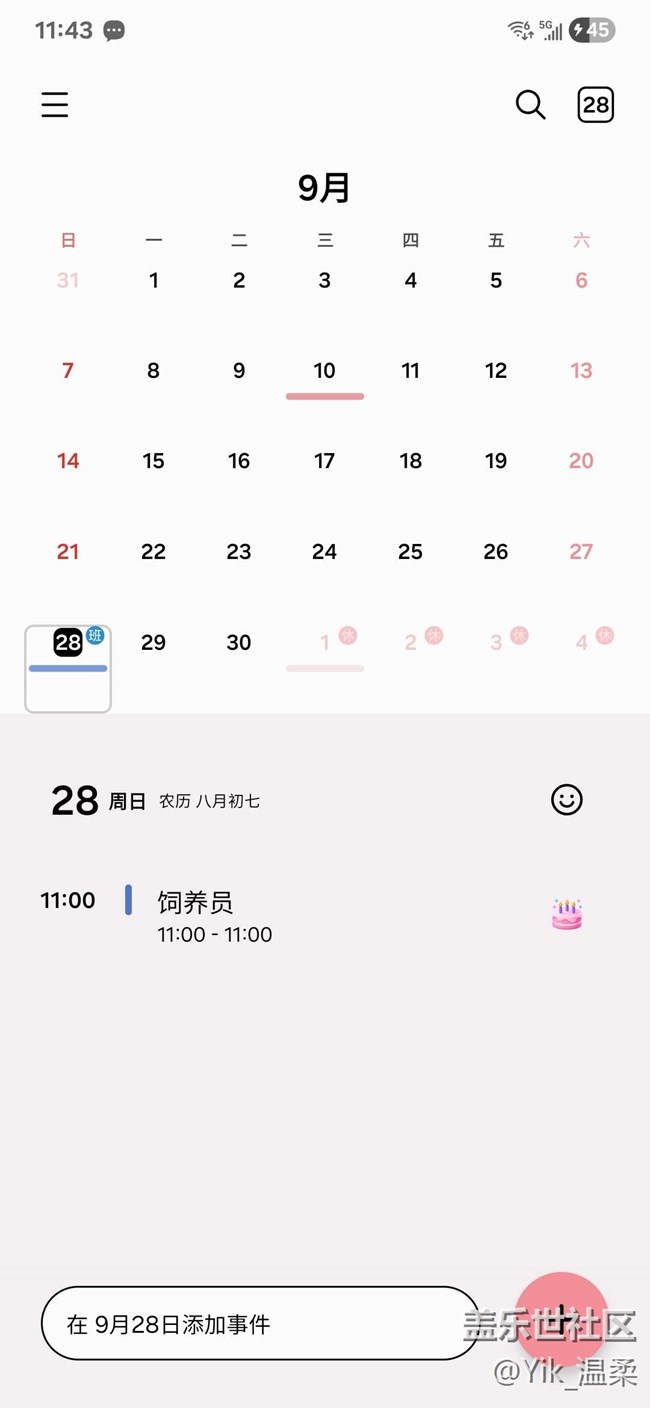Select September 5 on the calendar

(496, 281)
